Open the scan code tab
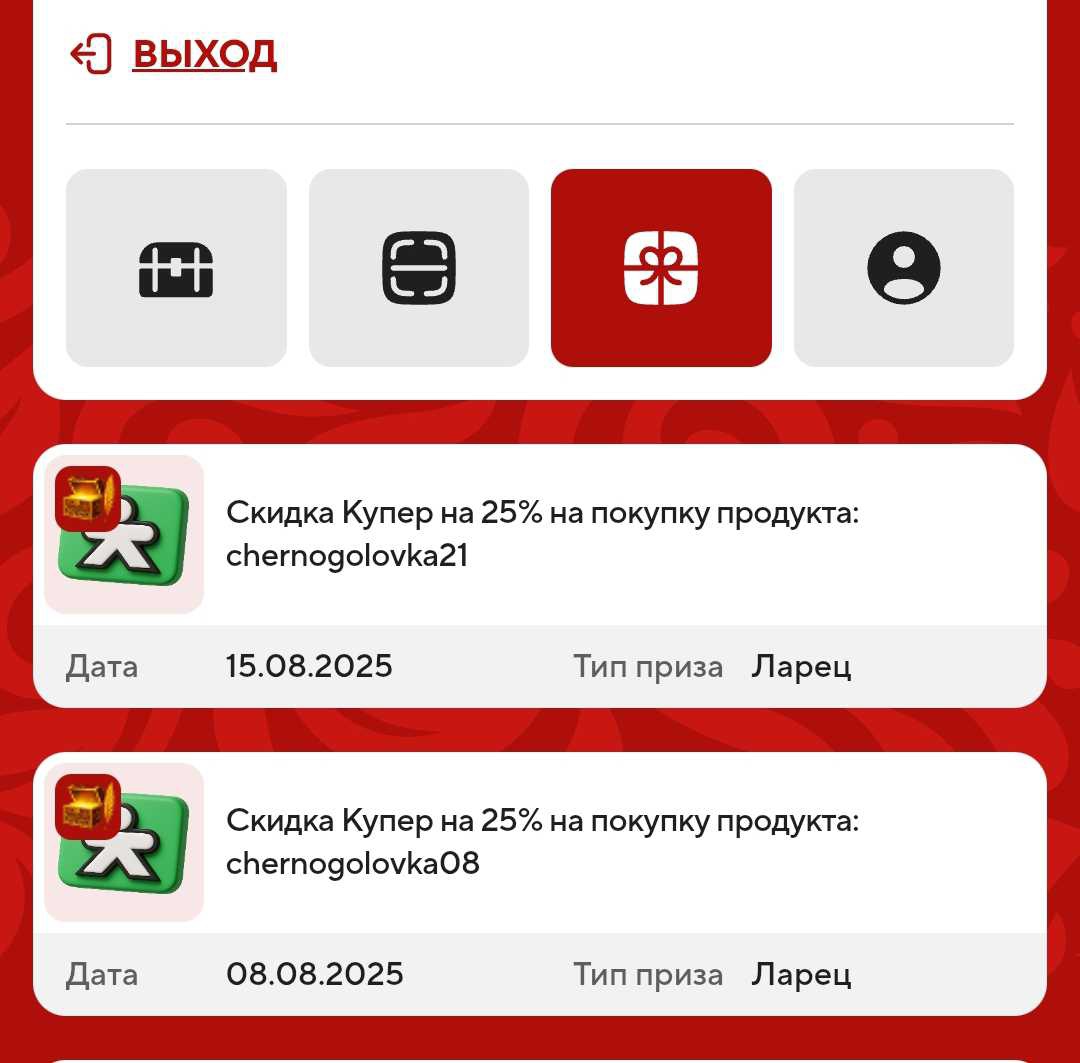This screenshot has width=1080, height=1063. point(419,268)
